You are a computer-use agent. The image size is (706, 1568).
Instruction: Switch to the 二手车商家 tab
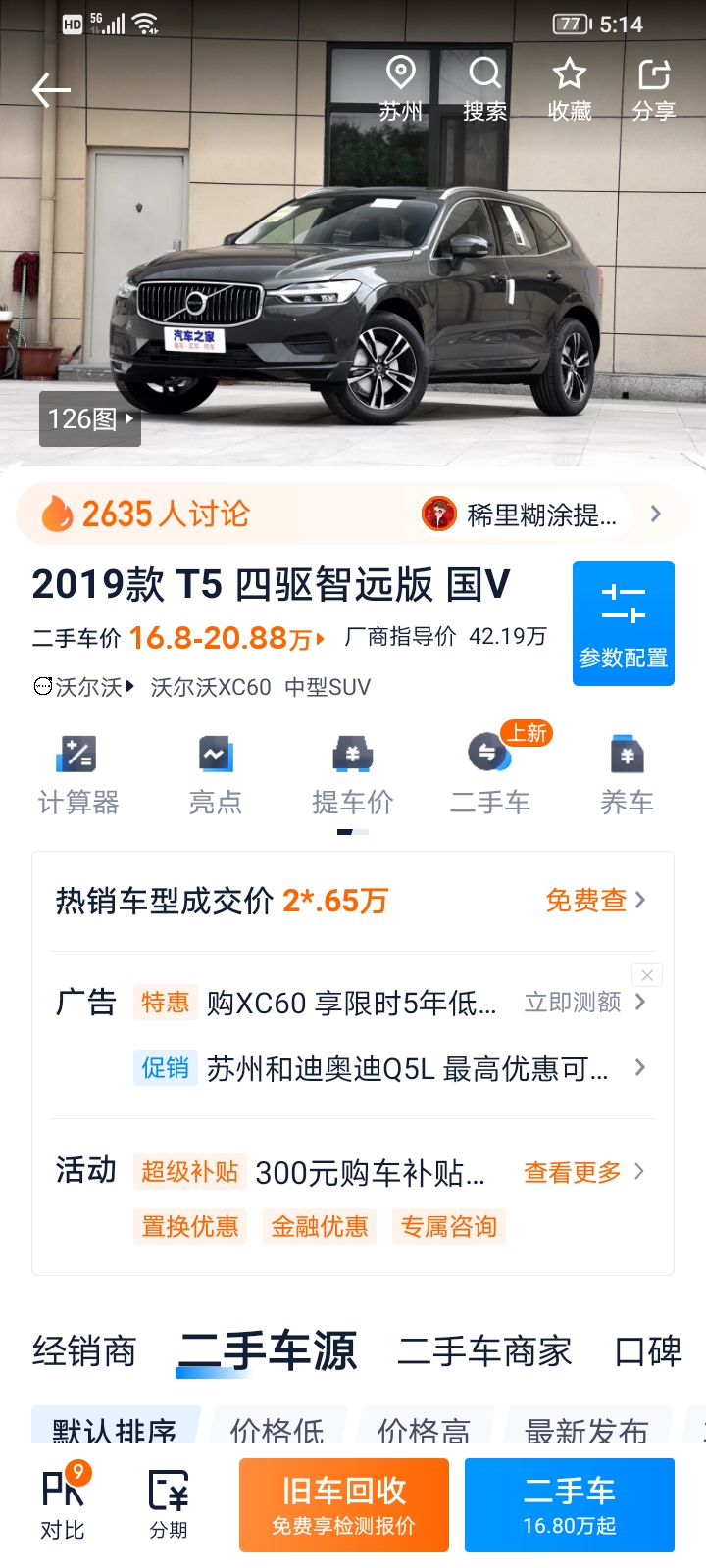click(484, 1351)
